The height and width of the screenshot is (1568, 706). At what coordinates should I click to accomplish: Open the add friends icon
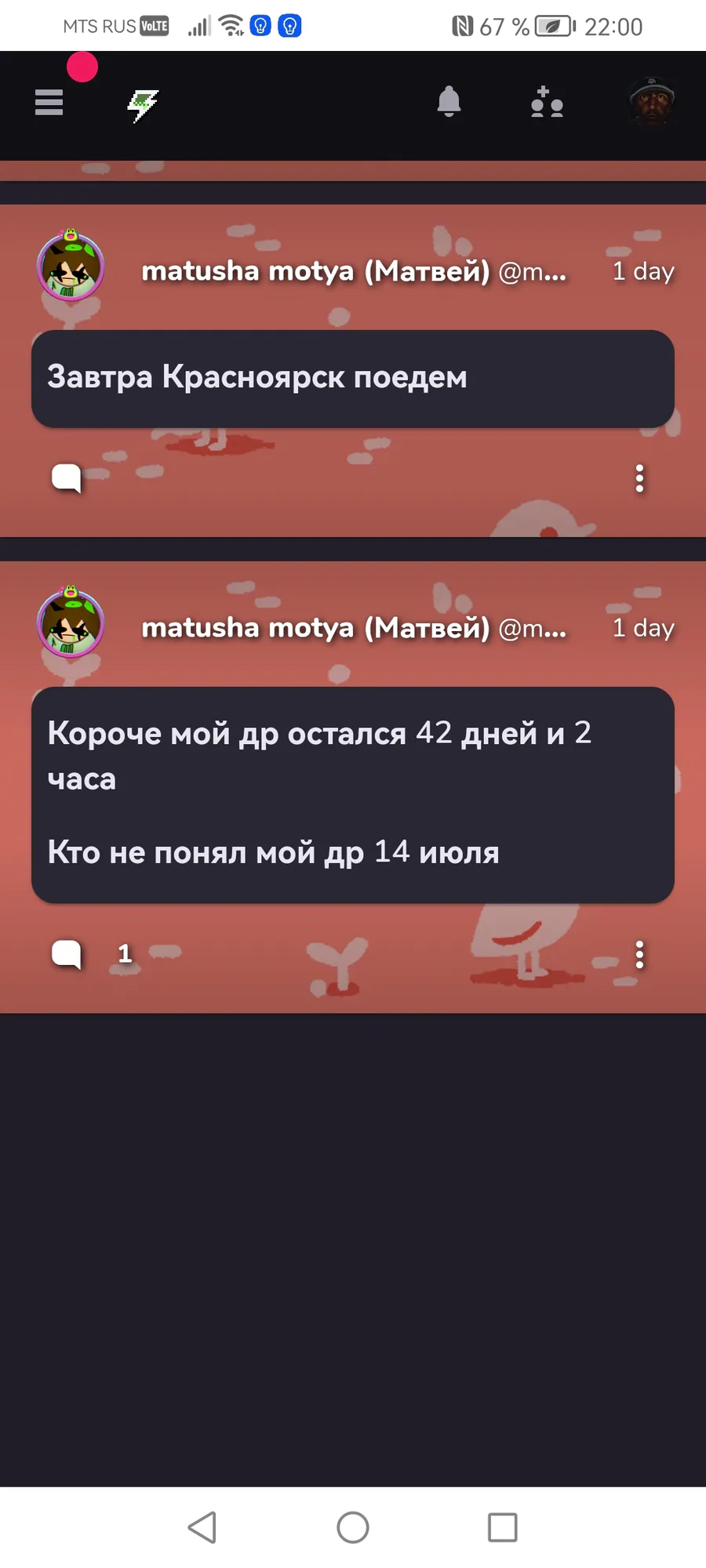547,103
